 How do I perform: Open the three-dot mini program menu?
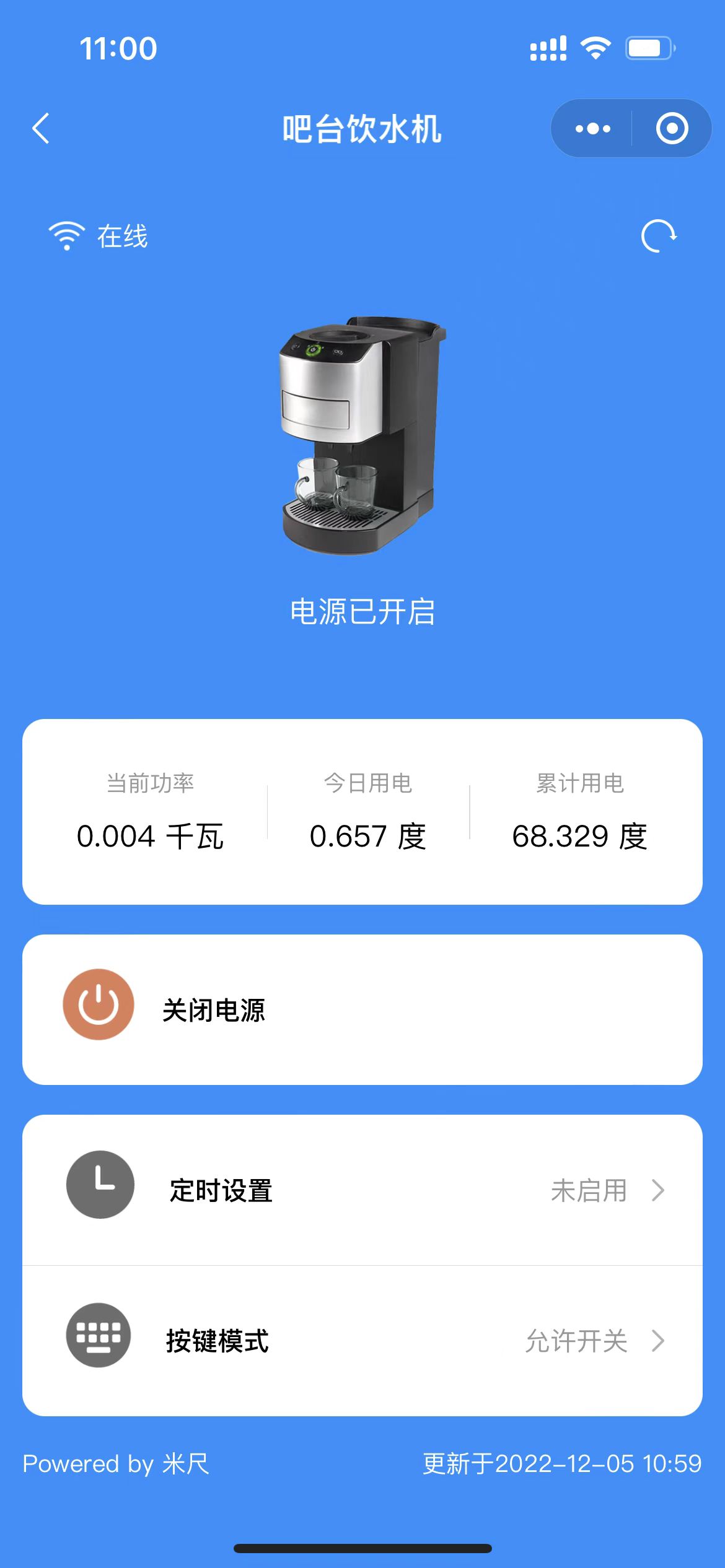point(592,129)
